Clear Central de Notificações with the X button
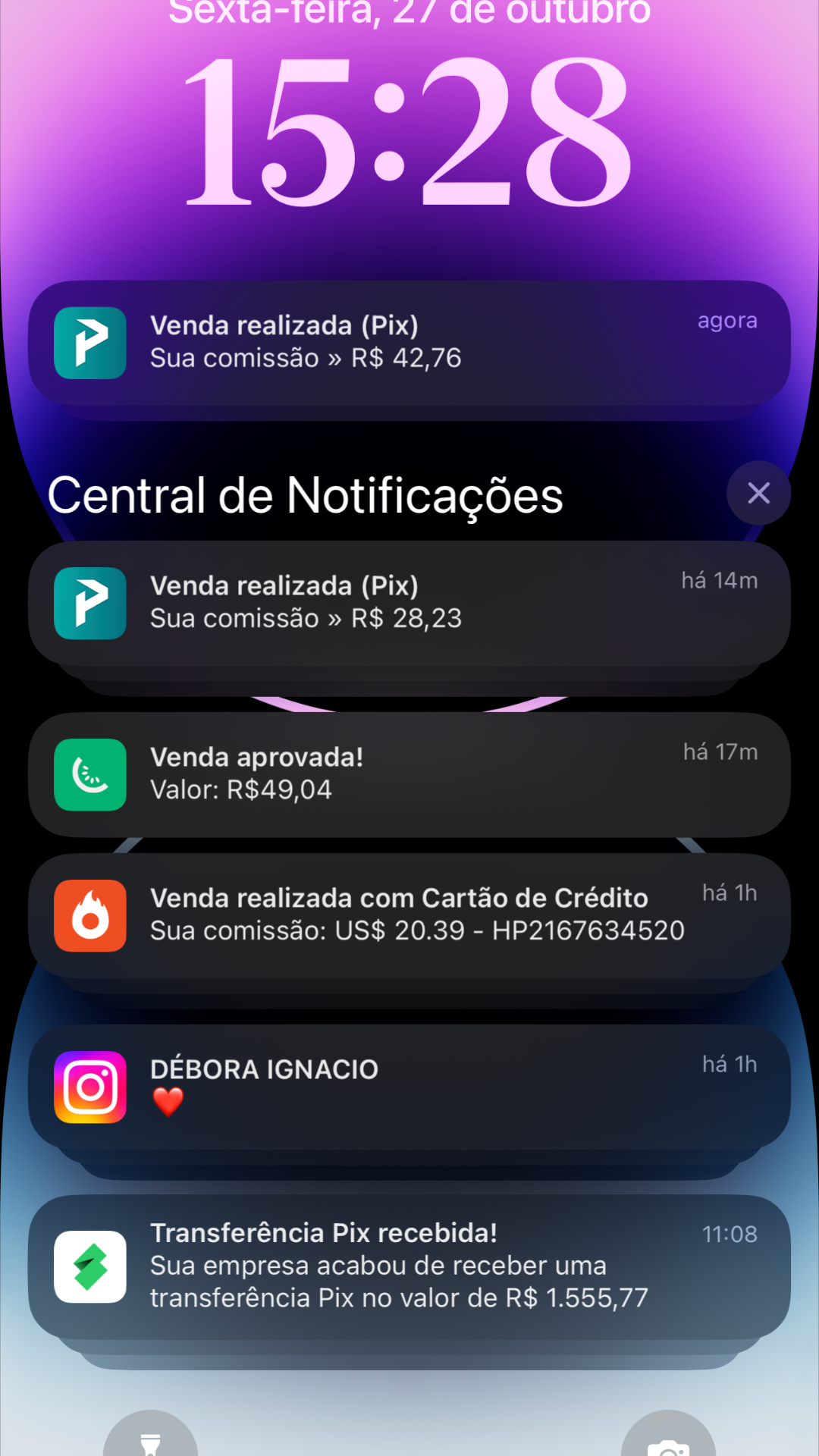The image size is (819, 1456). (x=758, y=493)
